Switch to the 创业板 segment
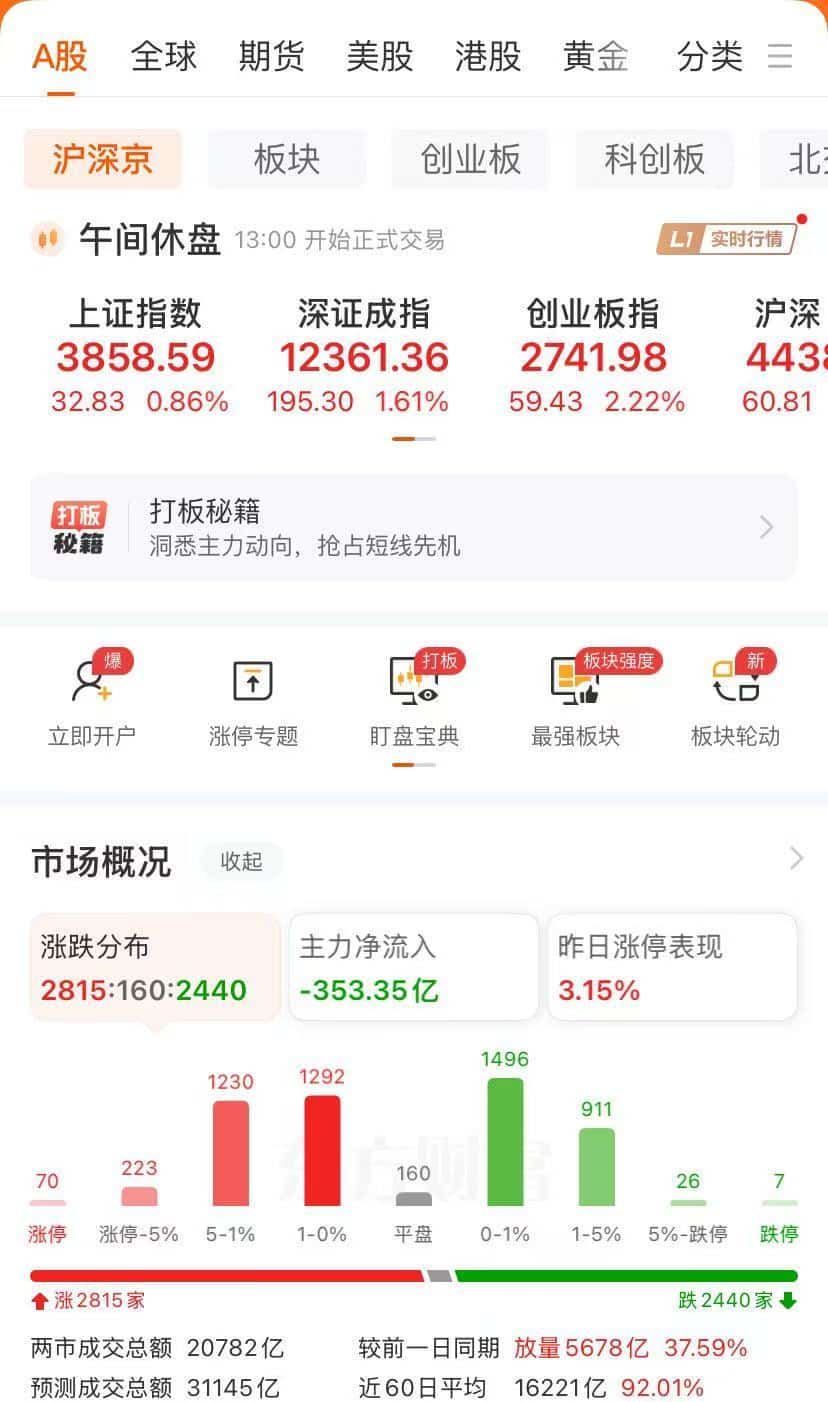The height and width of the screenshot is (1402, 828). tap(470, 160)
